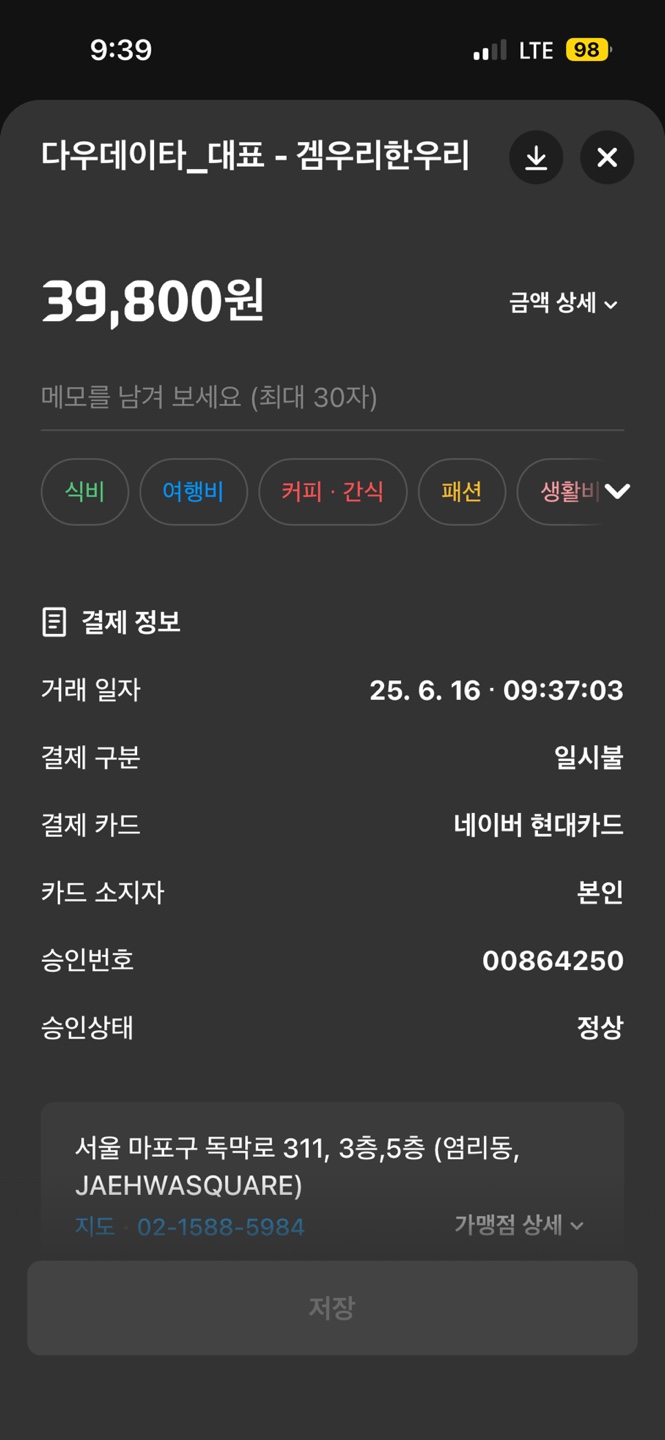This screenshot has width=665, height=1440.
Task: Choose the 커피 · 간식 chip
Action: coord(332,491)
